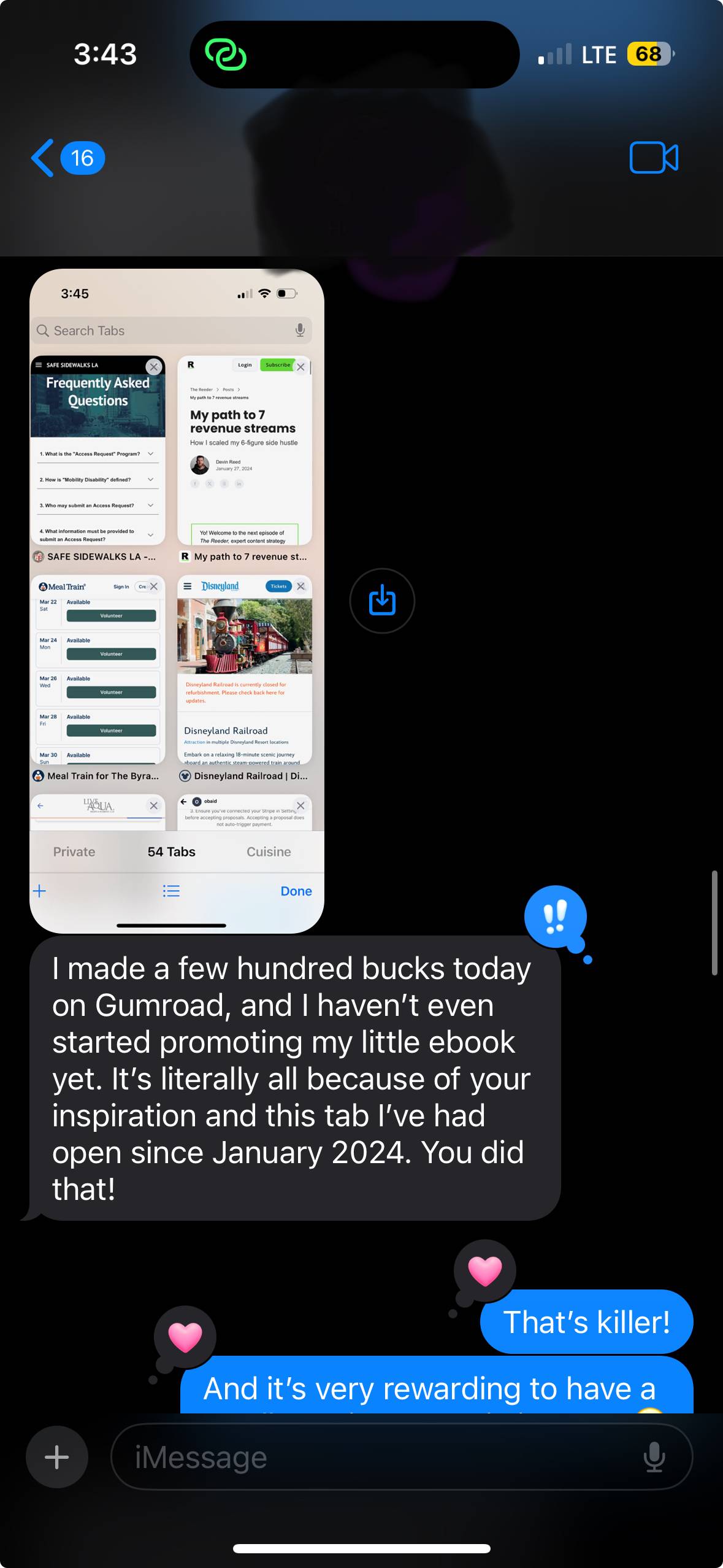Save the received screenshot image
723x1568 pixels.
tap(382, 601)
